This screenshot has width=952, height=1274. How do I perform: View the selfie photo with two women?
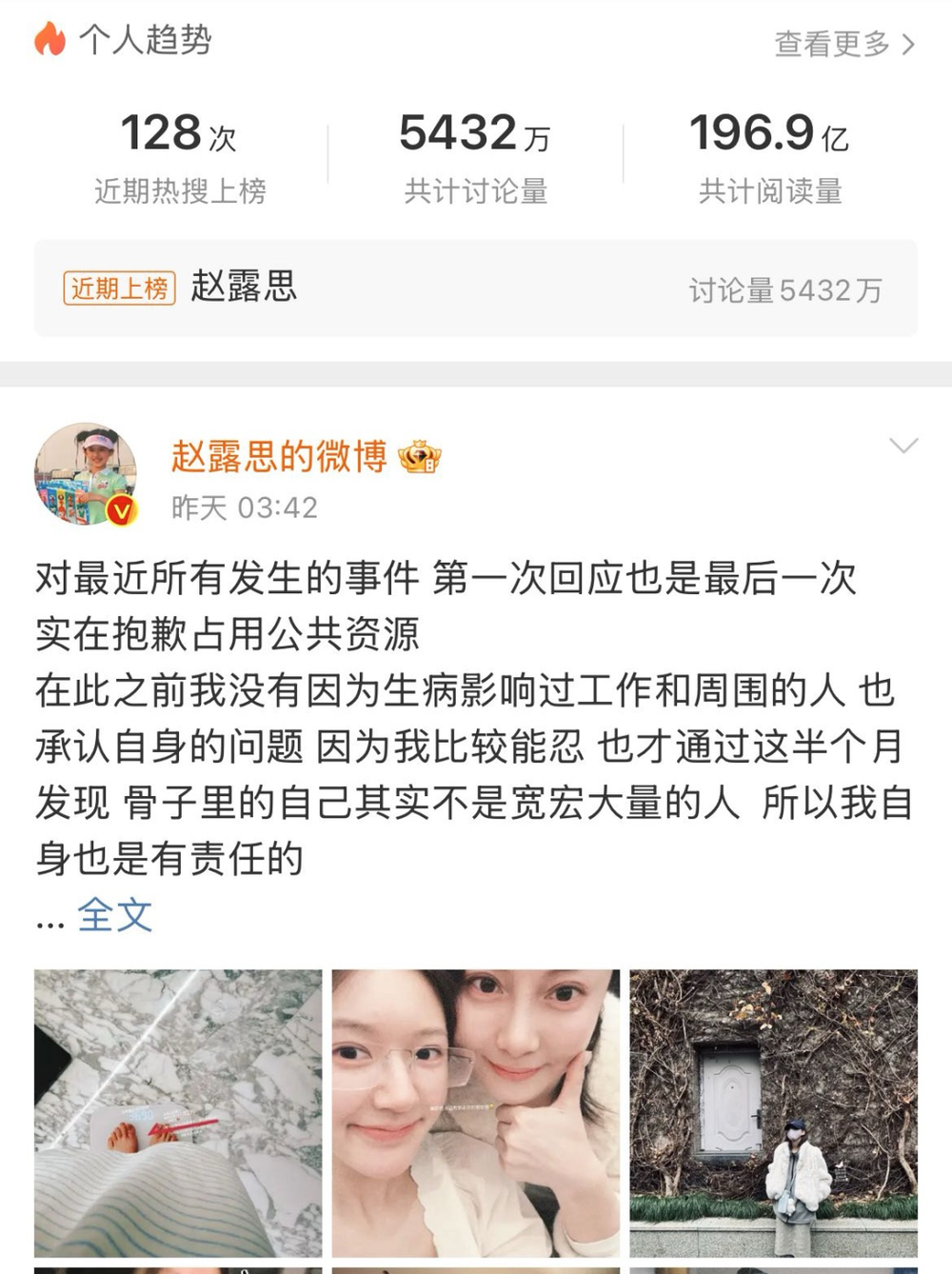tap(475, 1112)
